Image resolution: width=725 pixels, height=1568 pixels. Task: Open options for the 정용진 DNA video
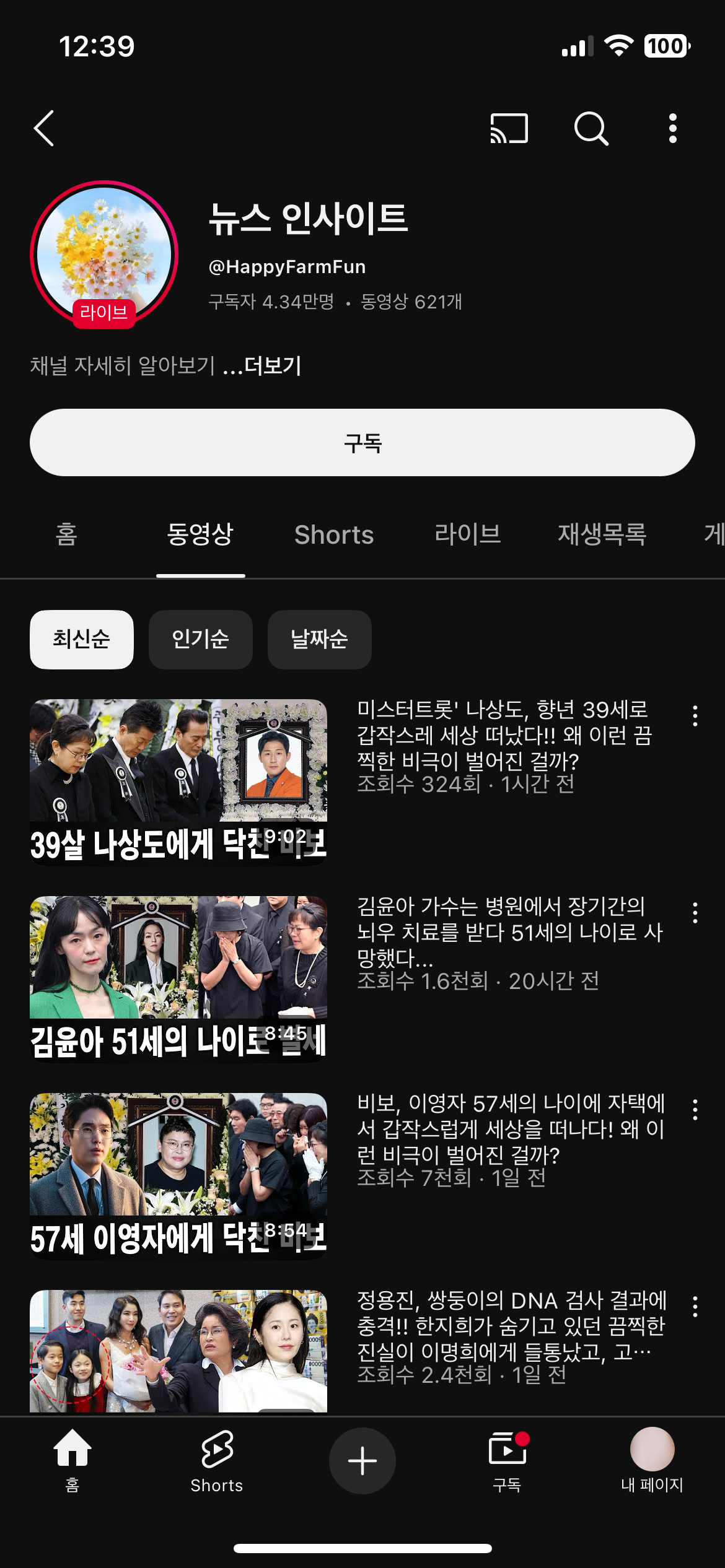point(695,1306)
